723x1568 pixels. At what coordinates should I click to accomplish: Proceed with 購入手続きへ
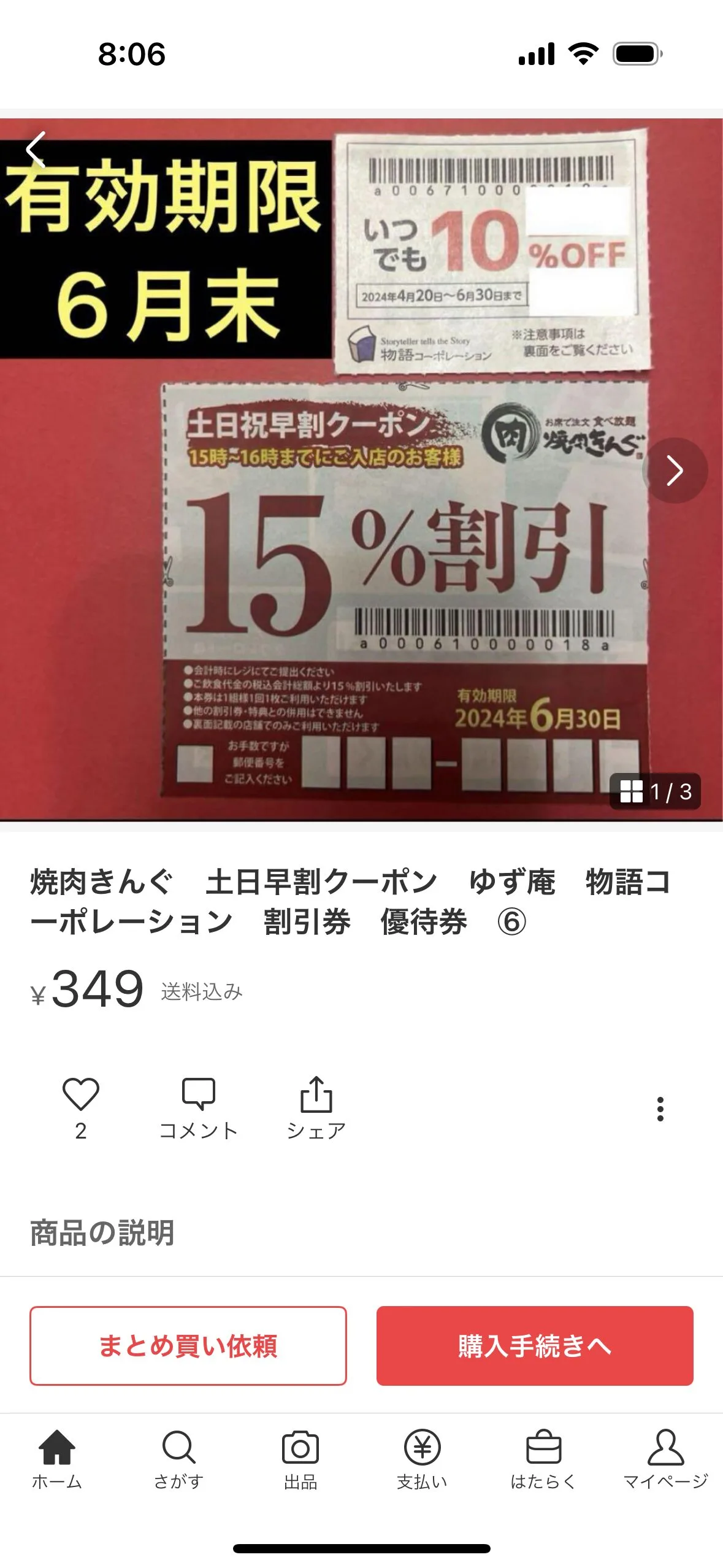535,1345
